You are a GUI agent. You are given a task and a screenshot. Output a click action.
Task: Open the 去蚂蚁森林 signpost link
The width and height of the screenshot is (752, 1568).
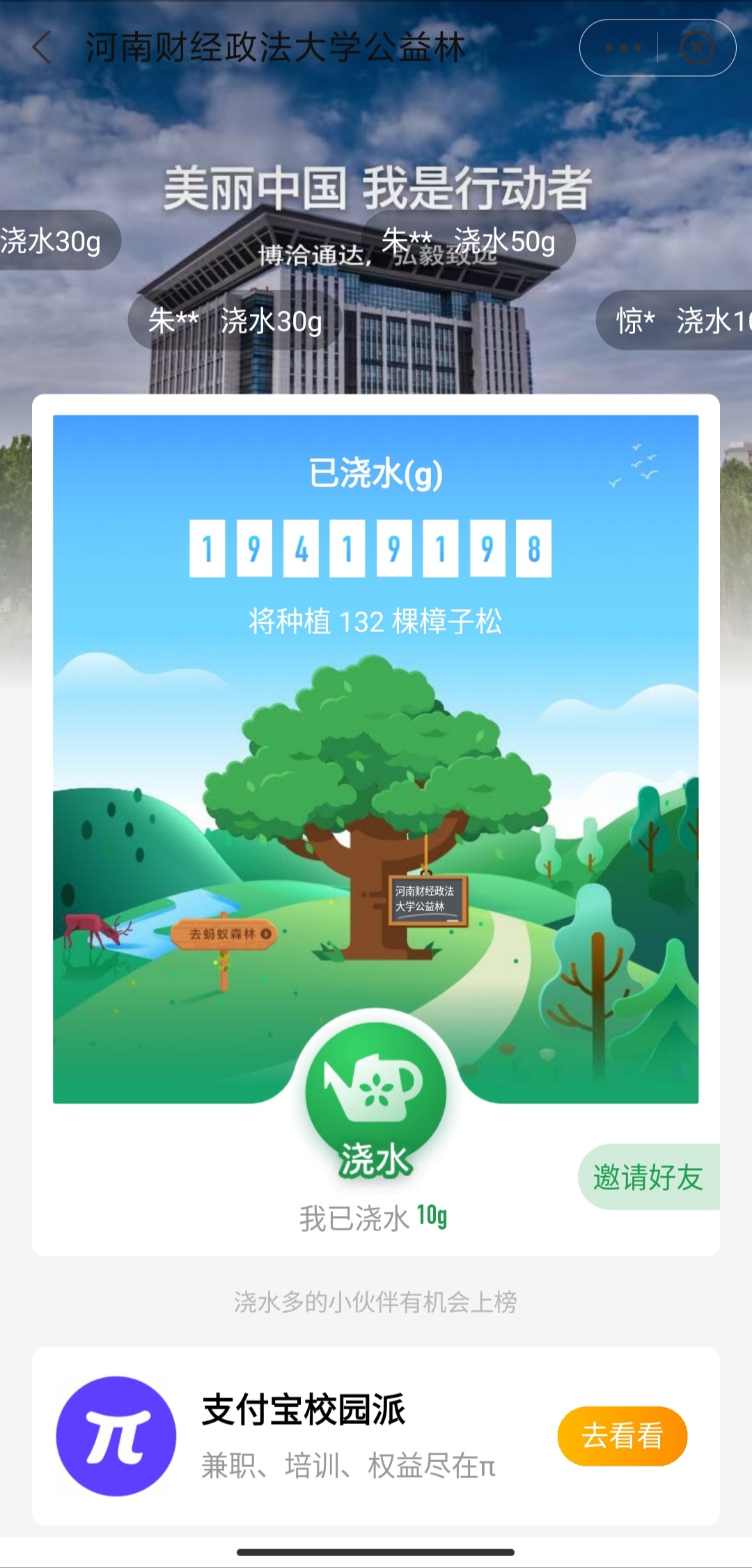click(224, 934)
